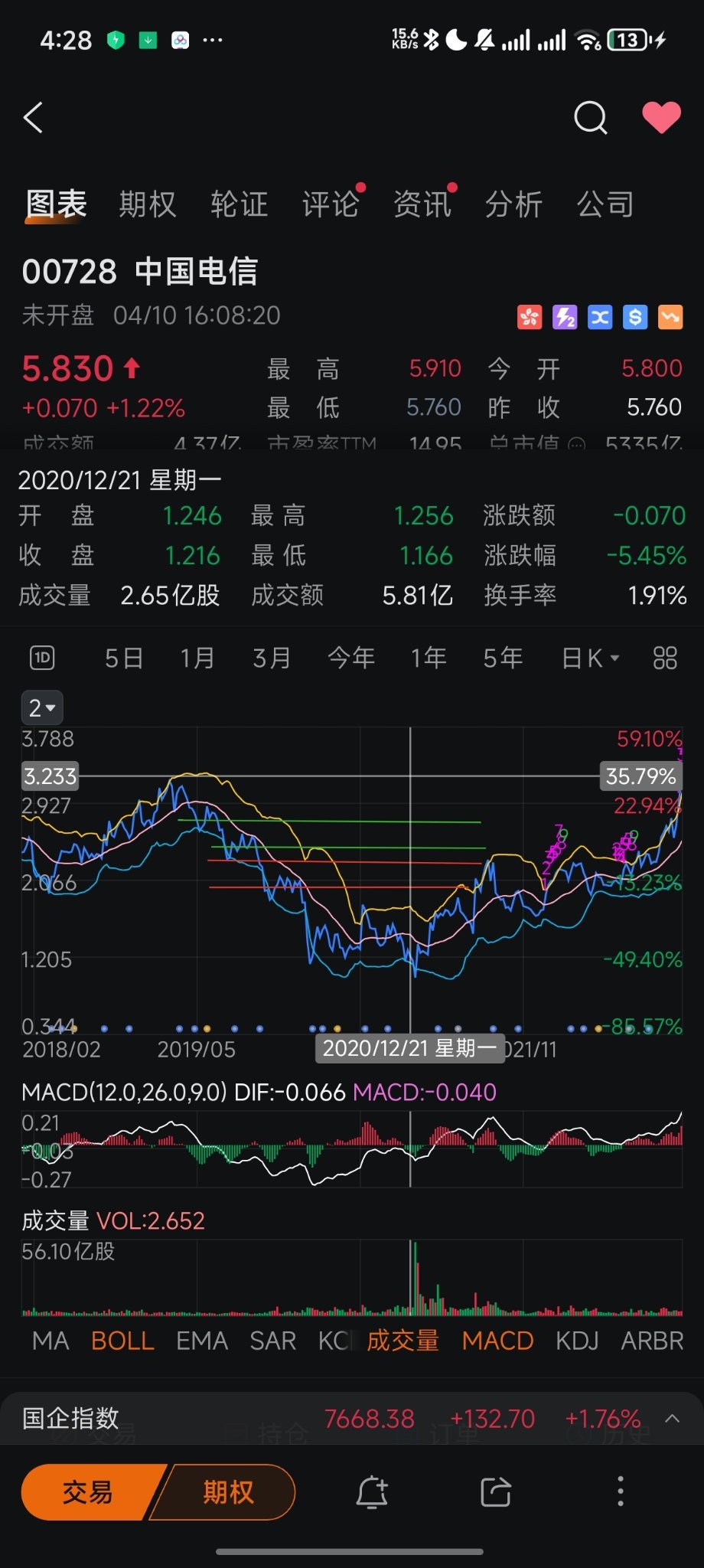Screen dimensions: 704x1568
Task: Open 国企指数 index quote
Action: [x=67, y=1418]
